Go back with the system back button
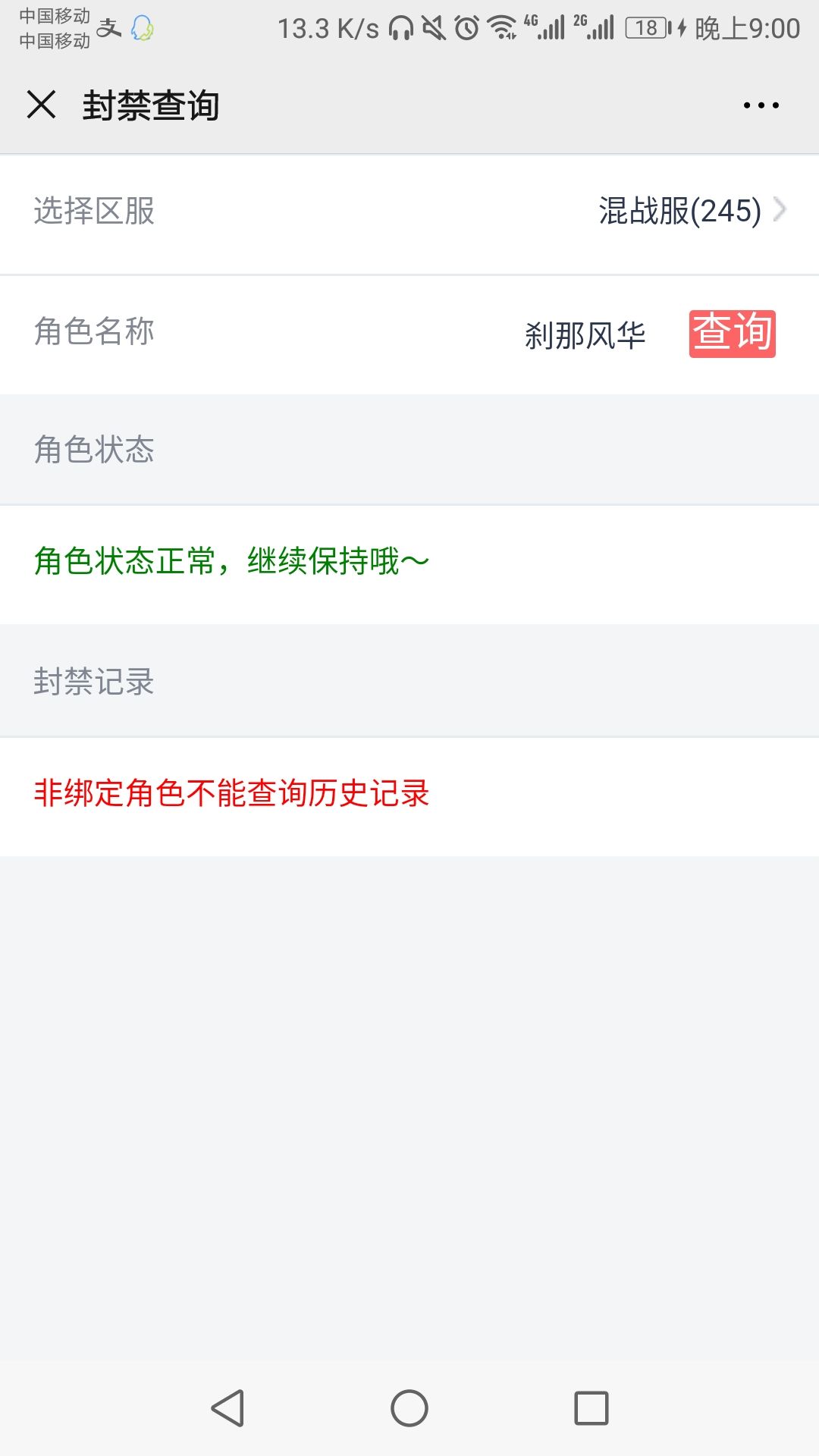 pyautogui.click(x=227, y=1408)
